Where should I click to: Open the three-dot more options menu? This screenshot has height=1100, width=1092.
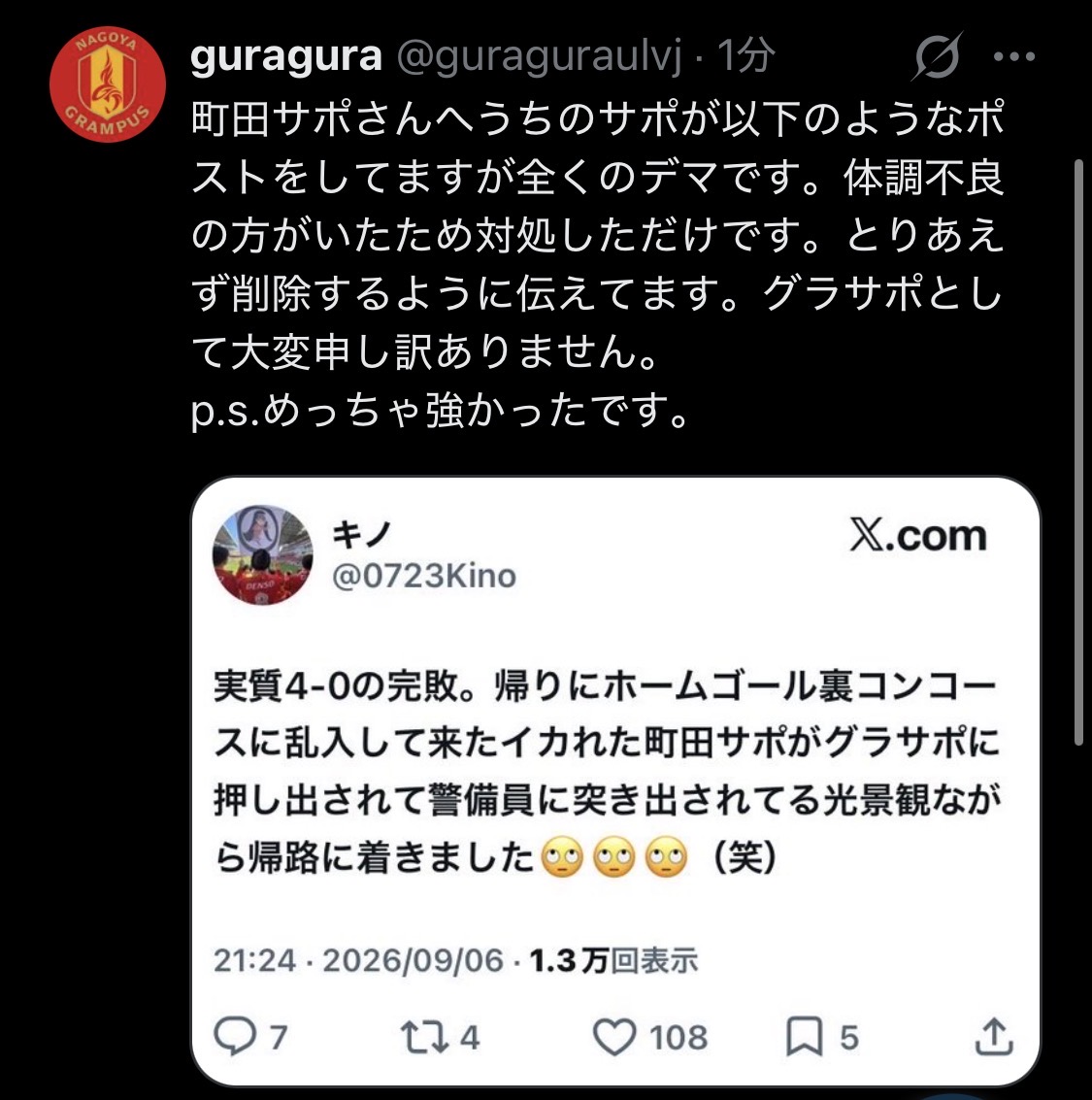[x=1014, y=57]
